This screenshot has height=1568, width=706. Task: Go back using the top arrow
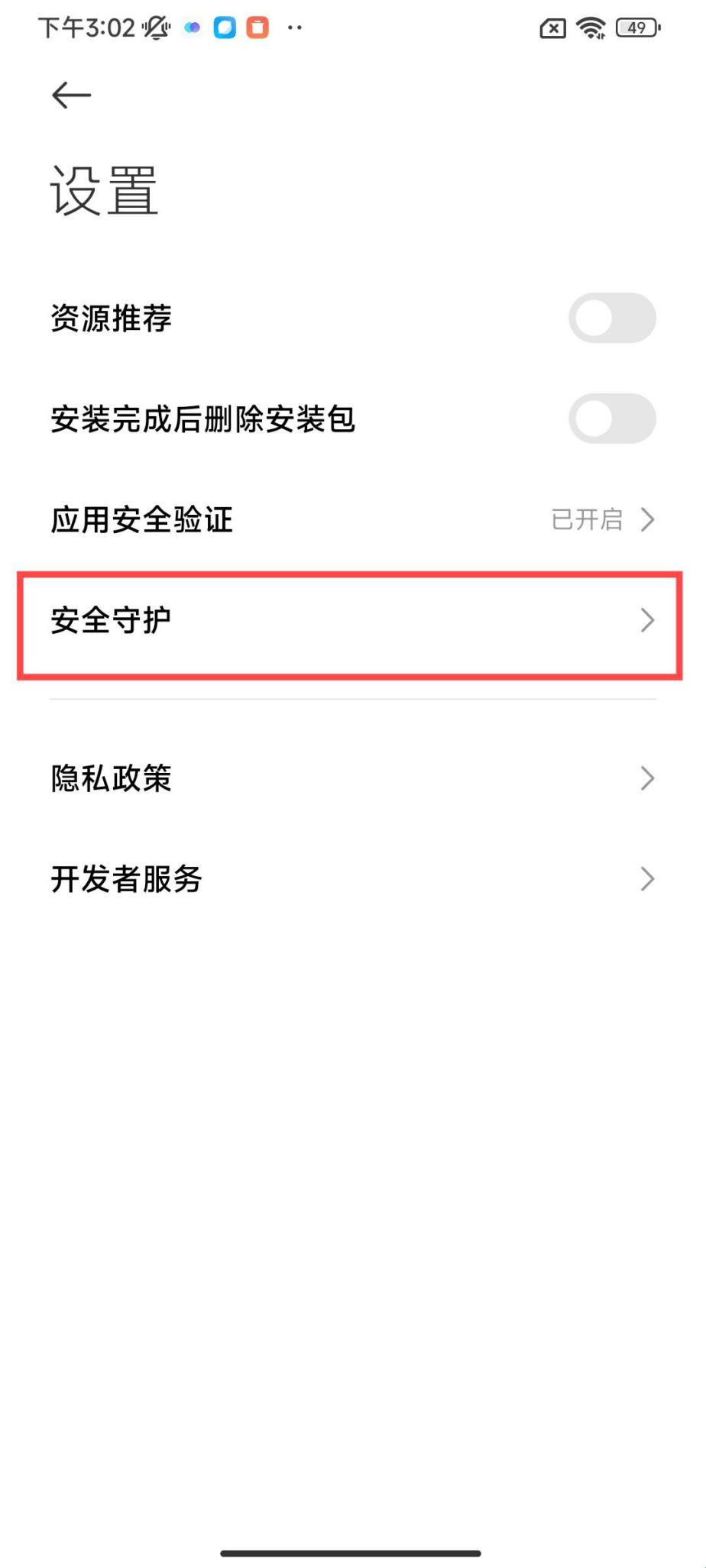71,95
